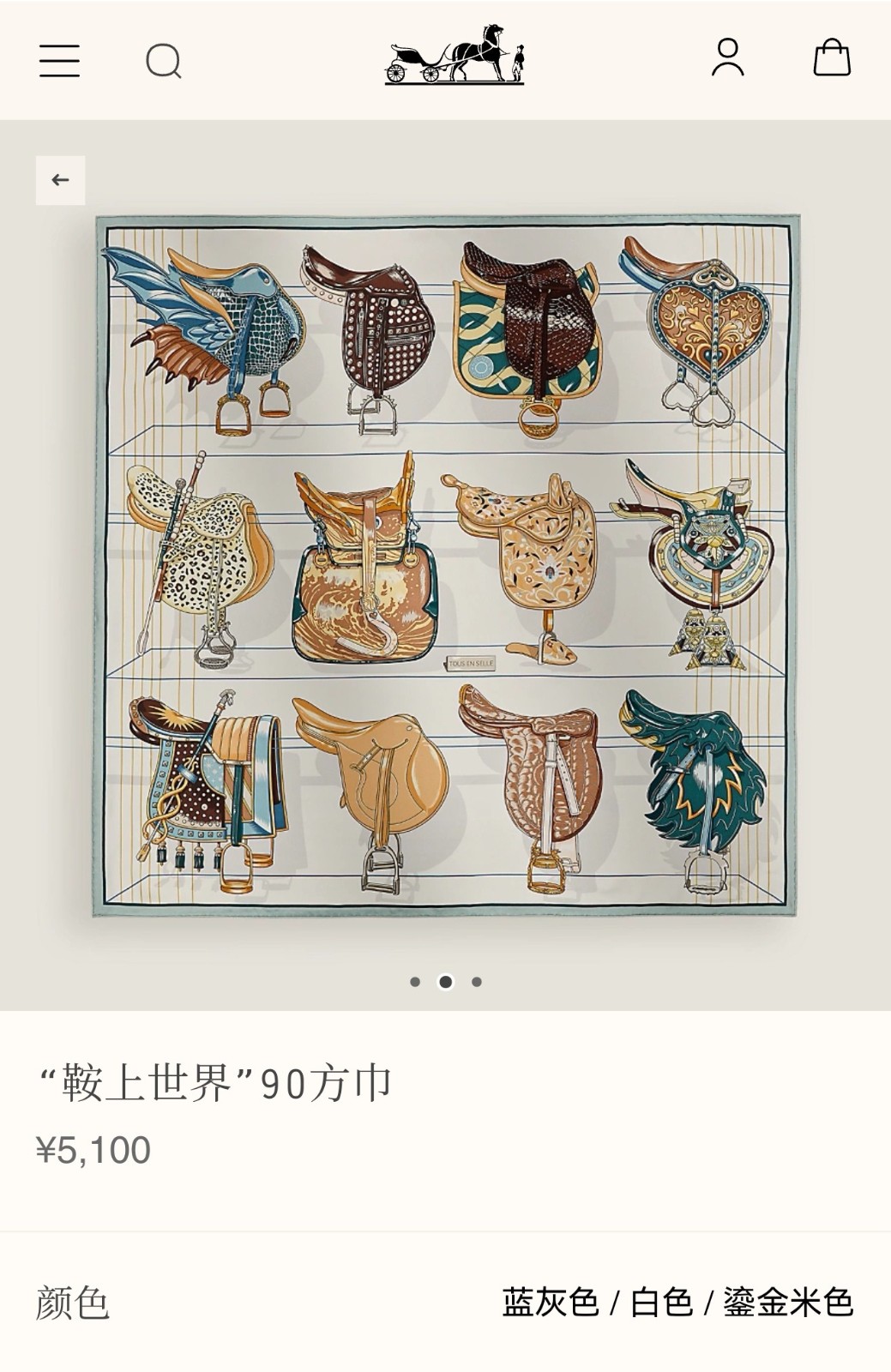Go back with the arrow button
The width and height of the screenshot is (891, 1372).
click(x=60, y=180)
